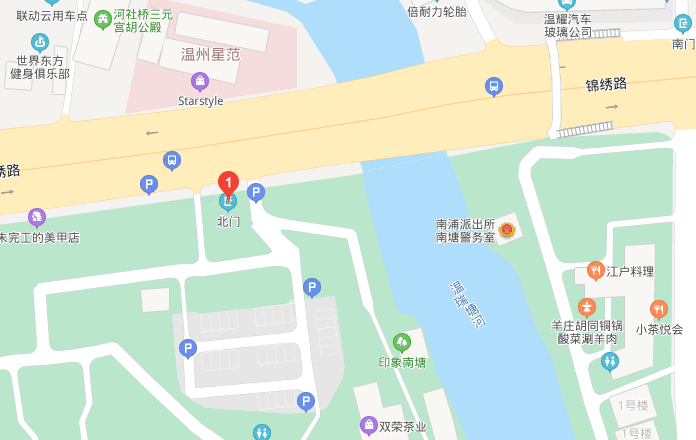Tap the 南浦派出所南塘警务室 police marker

(x=507, y=230)
